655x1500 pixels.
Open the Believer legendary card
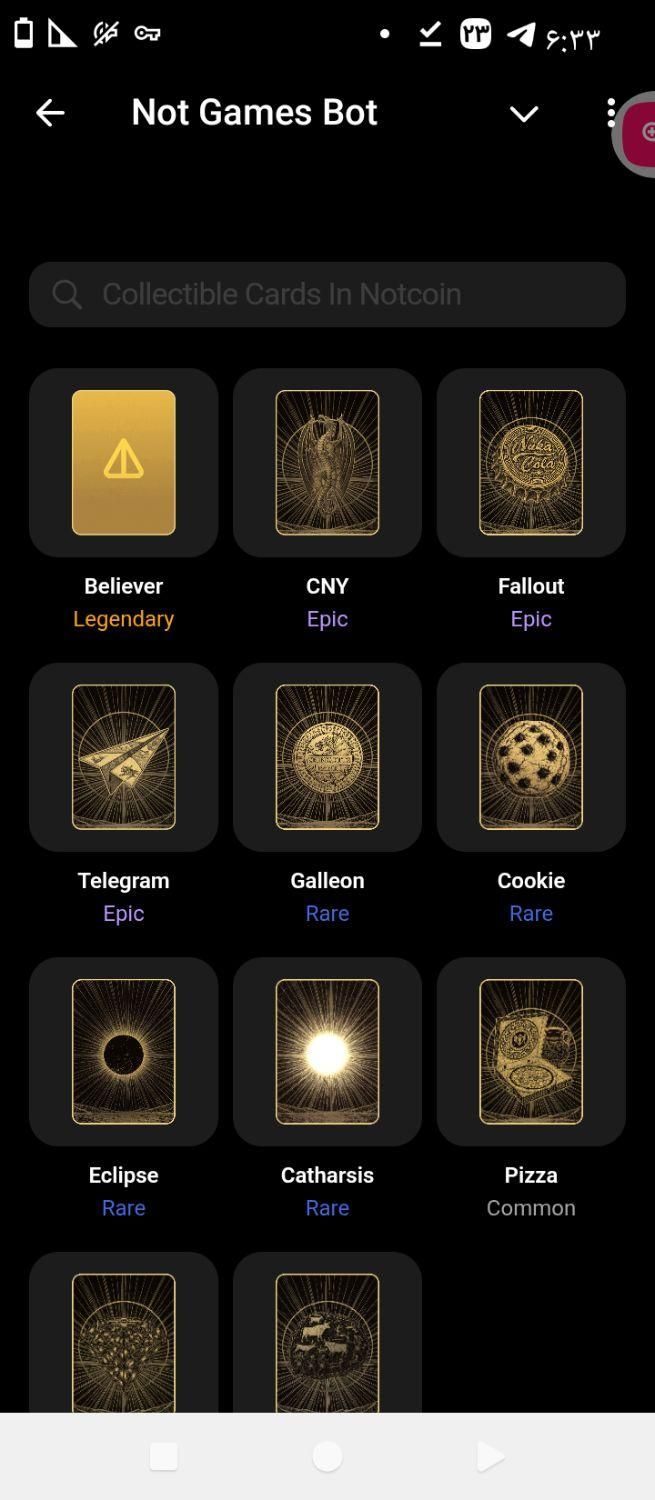pyautogui.click(x=124, y=462)
